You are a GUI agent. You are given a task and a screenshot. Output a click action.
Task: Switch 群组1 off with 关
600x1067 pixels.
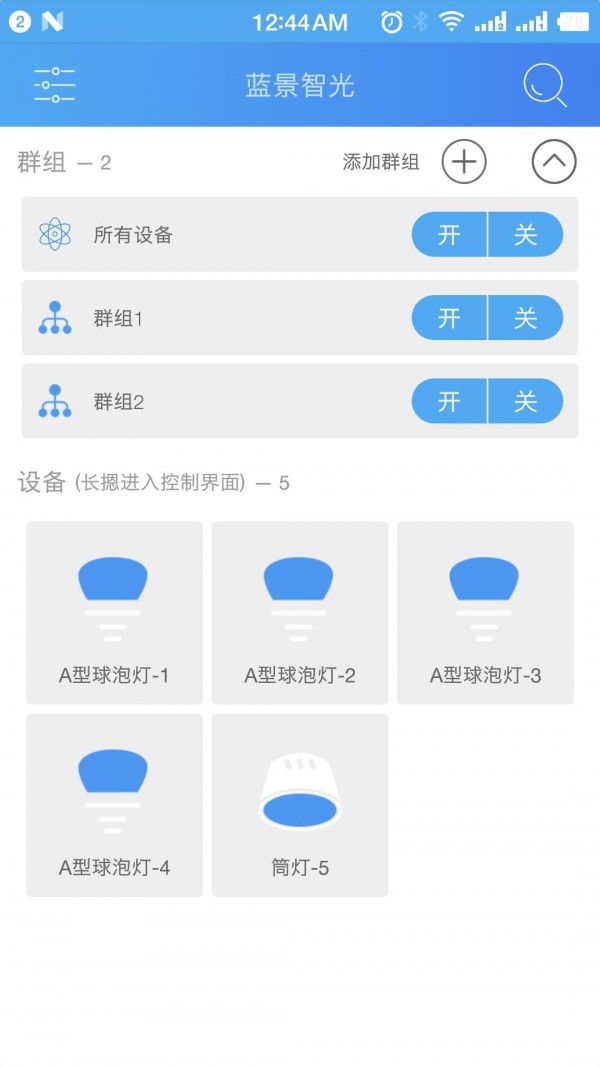[526, 319]
